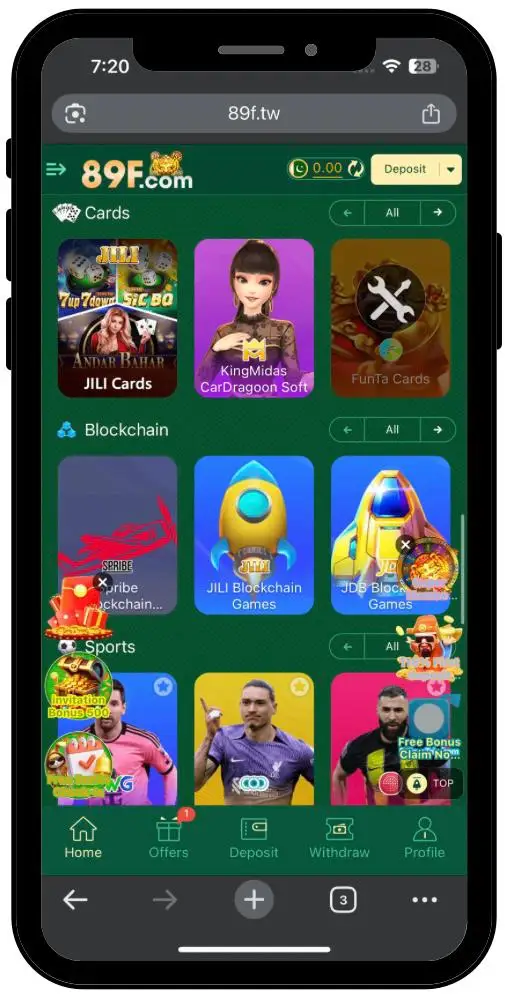Show All Blockchain games
The image size is (505, 995).
(x=392, y=430)
